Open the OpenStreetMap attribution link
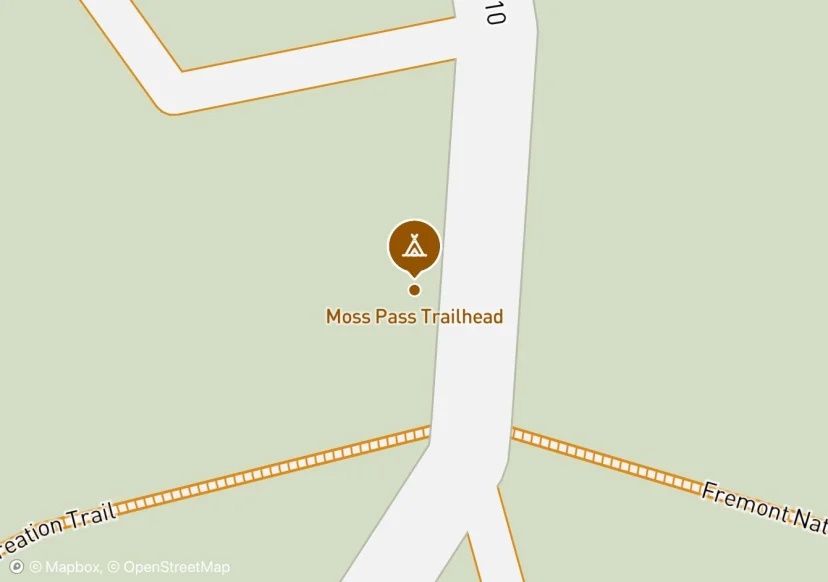 tap(168, 568)
